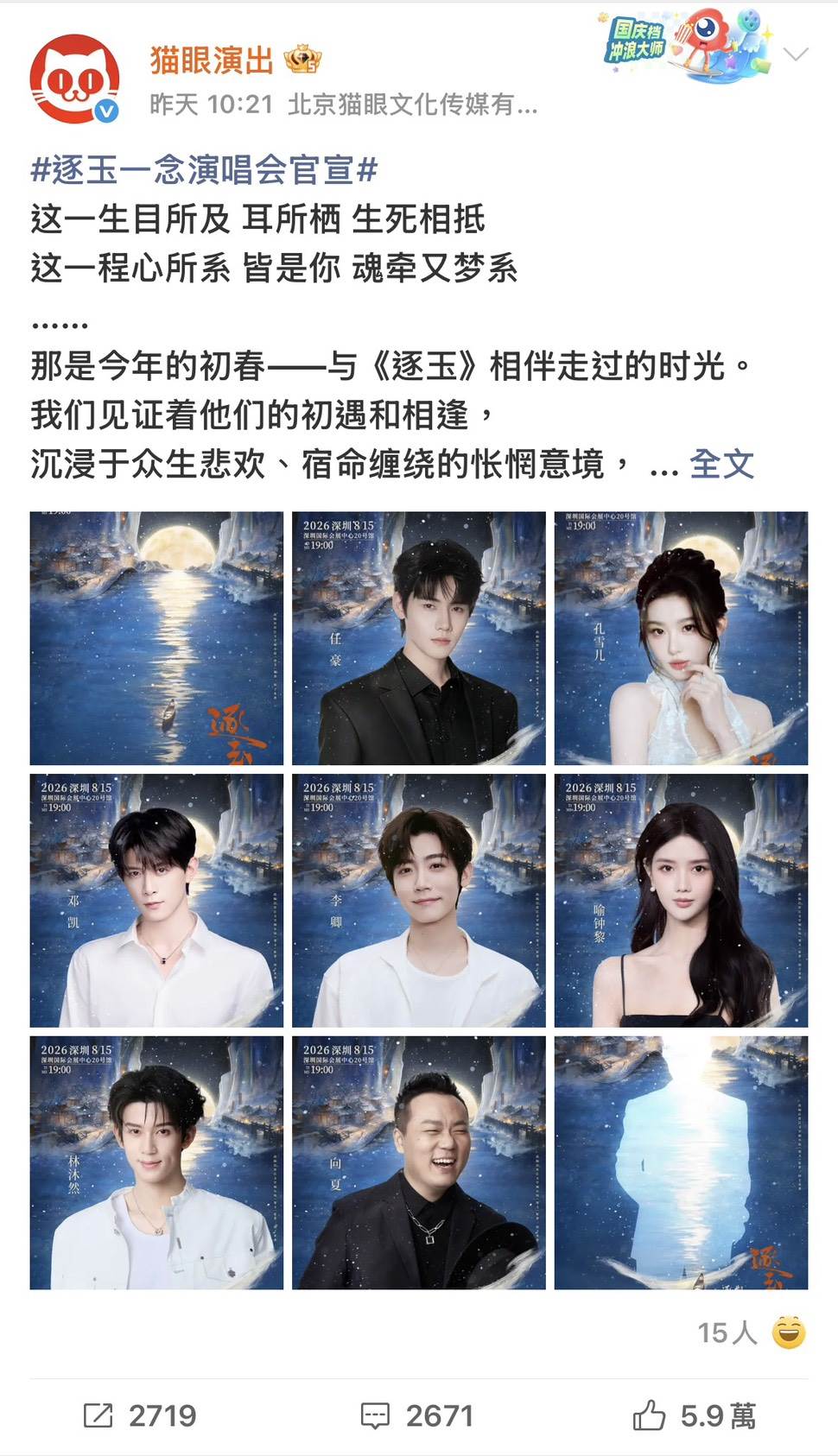The height and width of the screenshot is (1456, 838).
Task: Open the 孔雪儿 poster image
Action: 681,638
